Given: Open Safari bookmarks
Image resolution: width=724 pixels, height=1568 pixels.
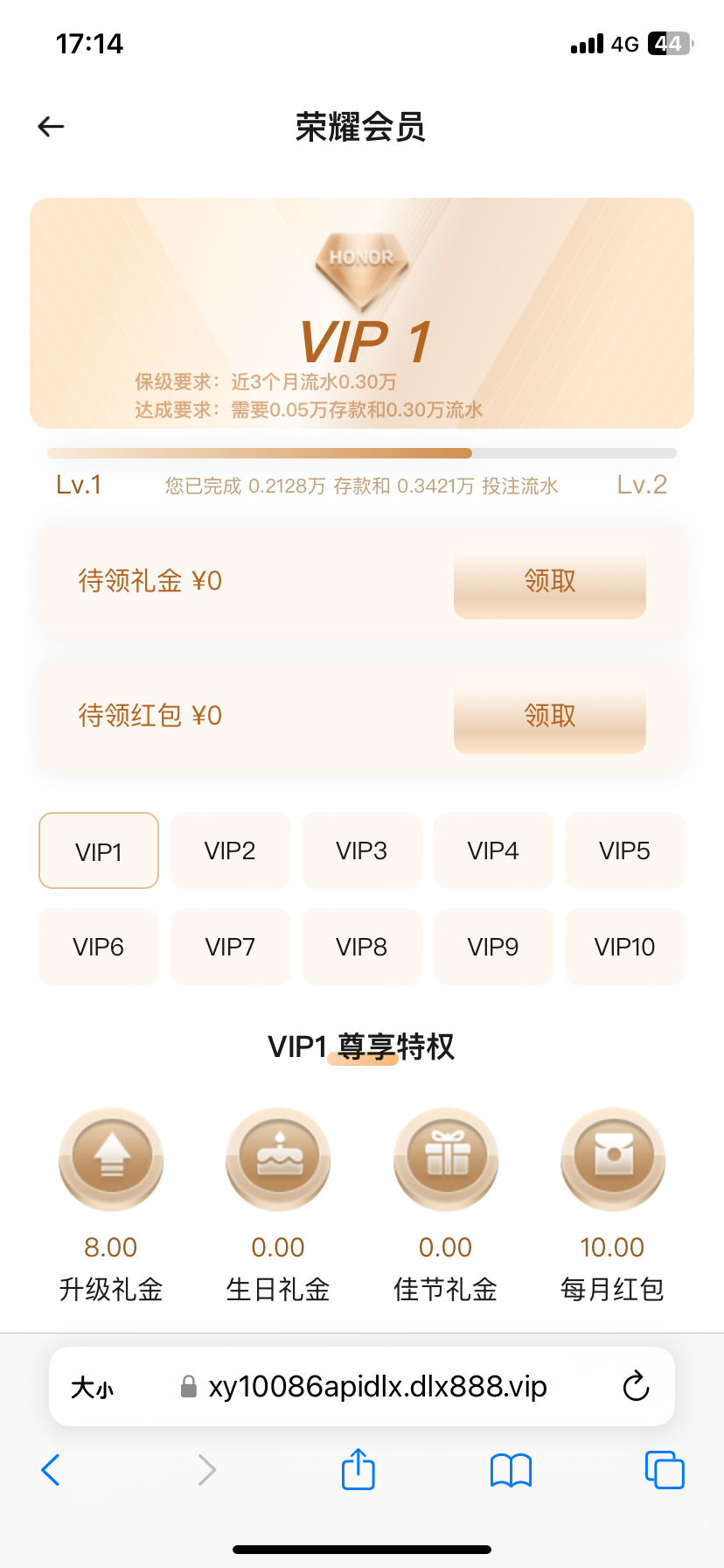Looking at the screenshot, I should coord(511,1470).
